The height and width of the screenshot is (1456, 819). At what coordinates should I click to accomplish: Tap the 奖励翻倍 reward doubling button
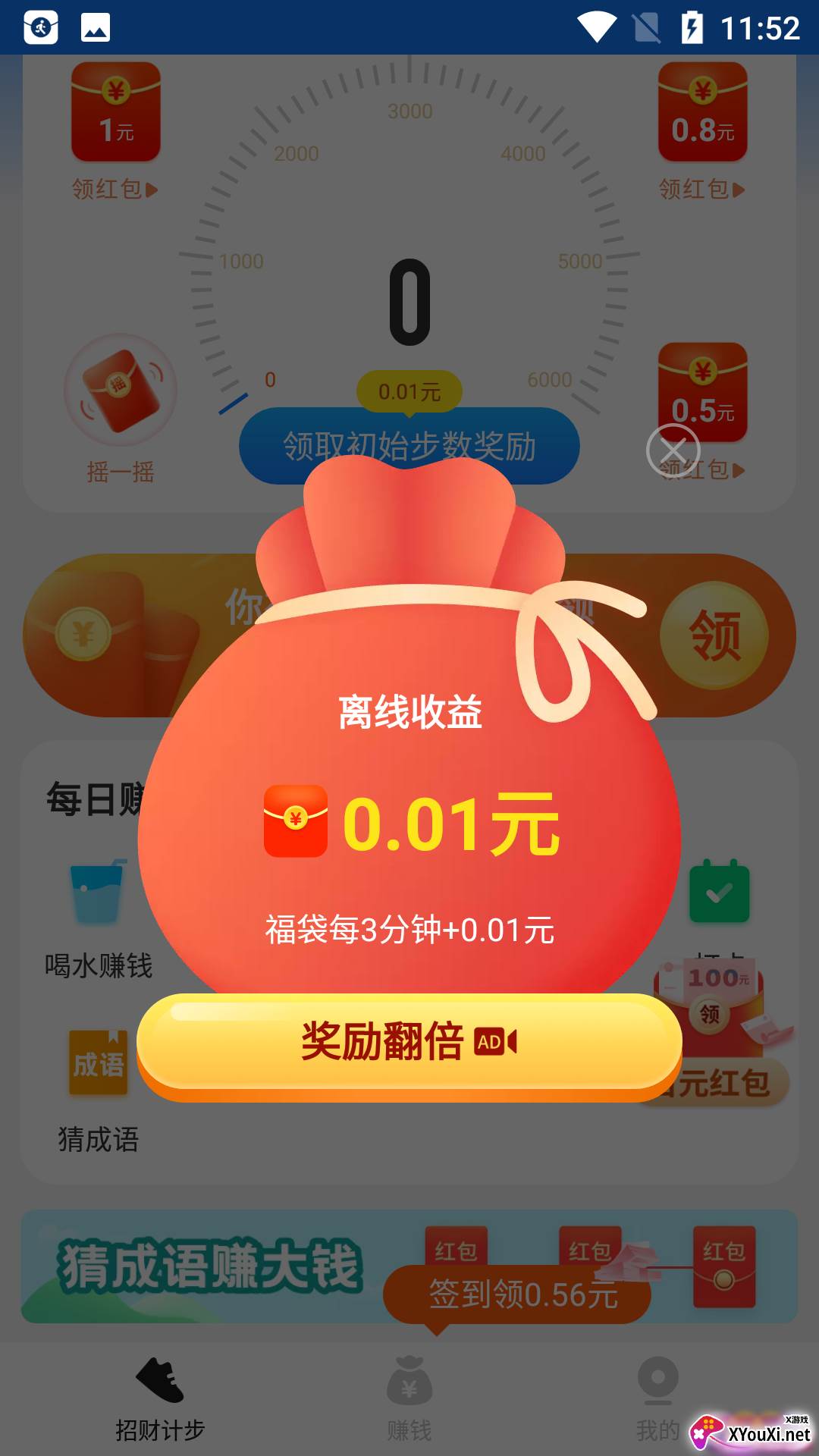click(x=409, y=1045)
